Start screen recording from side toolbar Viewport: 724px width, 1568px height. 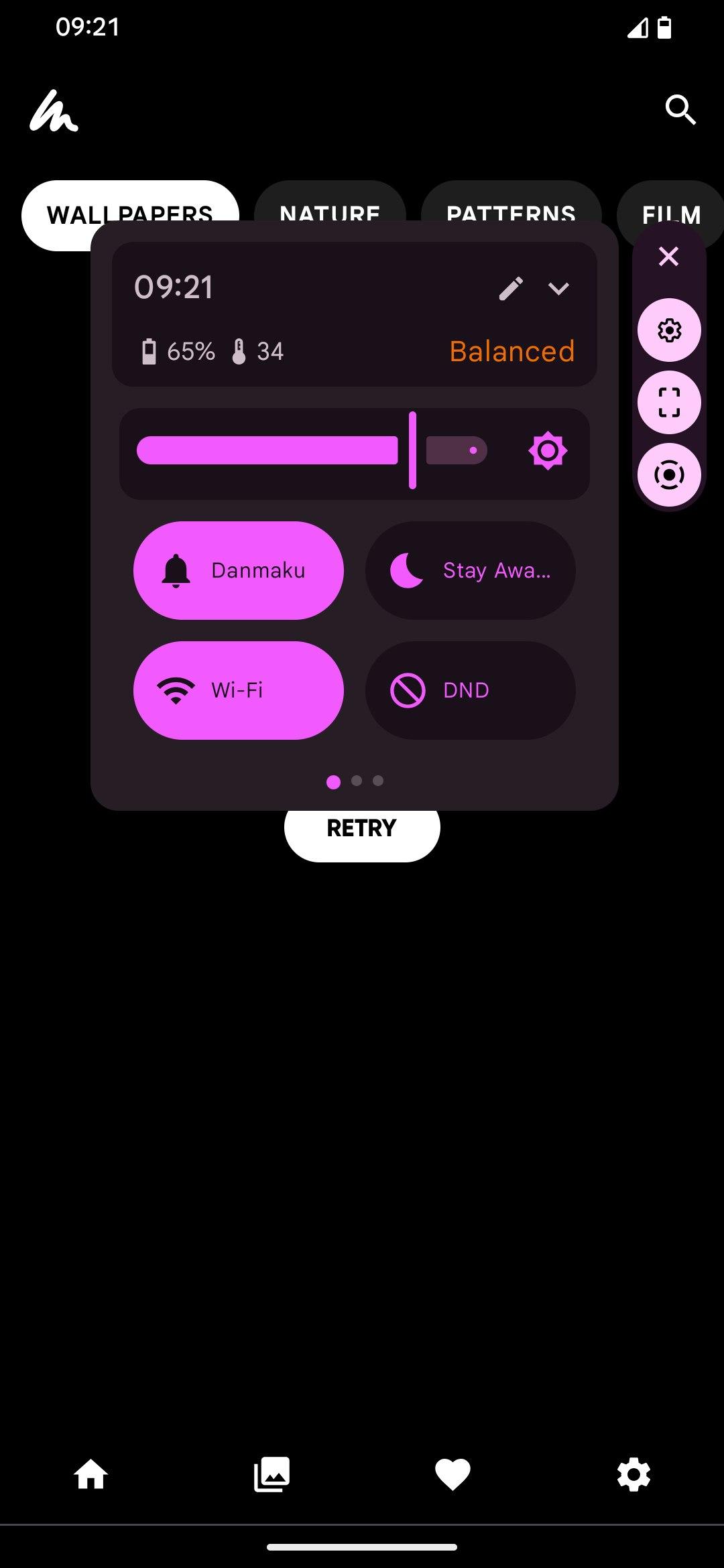coord(669,475)
